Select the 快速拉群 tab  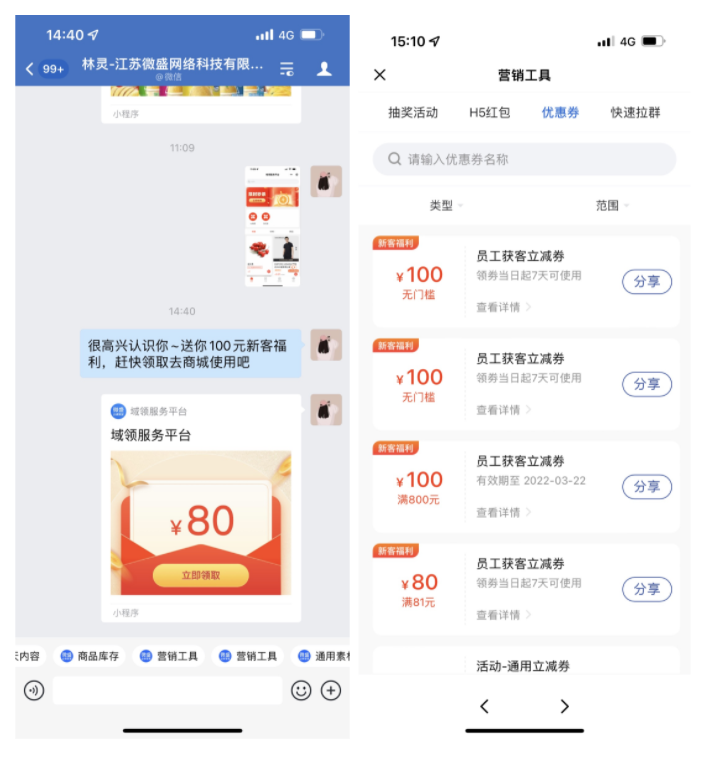coord(636,112)
